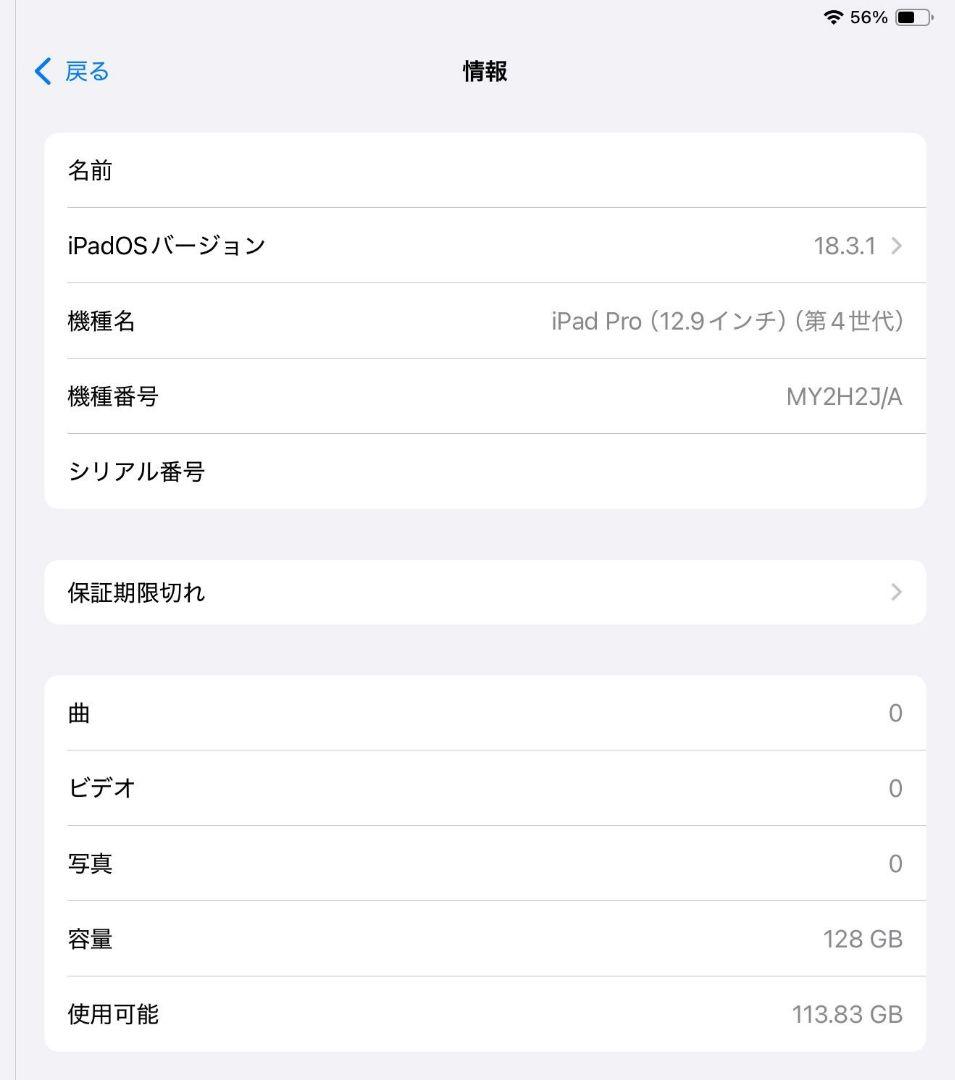Tap the 機種名 model row
Screen dimensions: 955x1080
tap(484, 320)
